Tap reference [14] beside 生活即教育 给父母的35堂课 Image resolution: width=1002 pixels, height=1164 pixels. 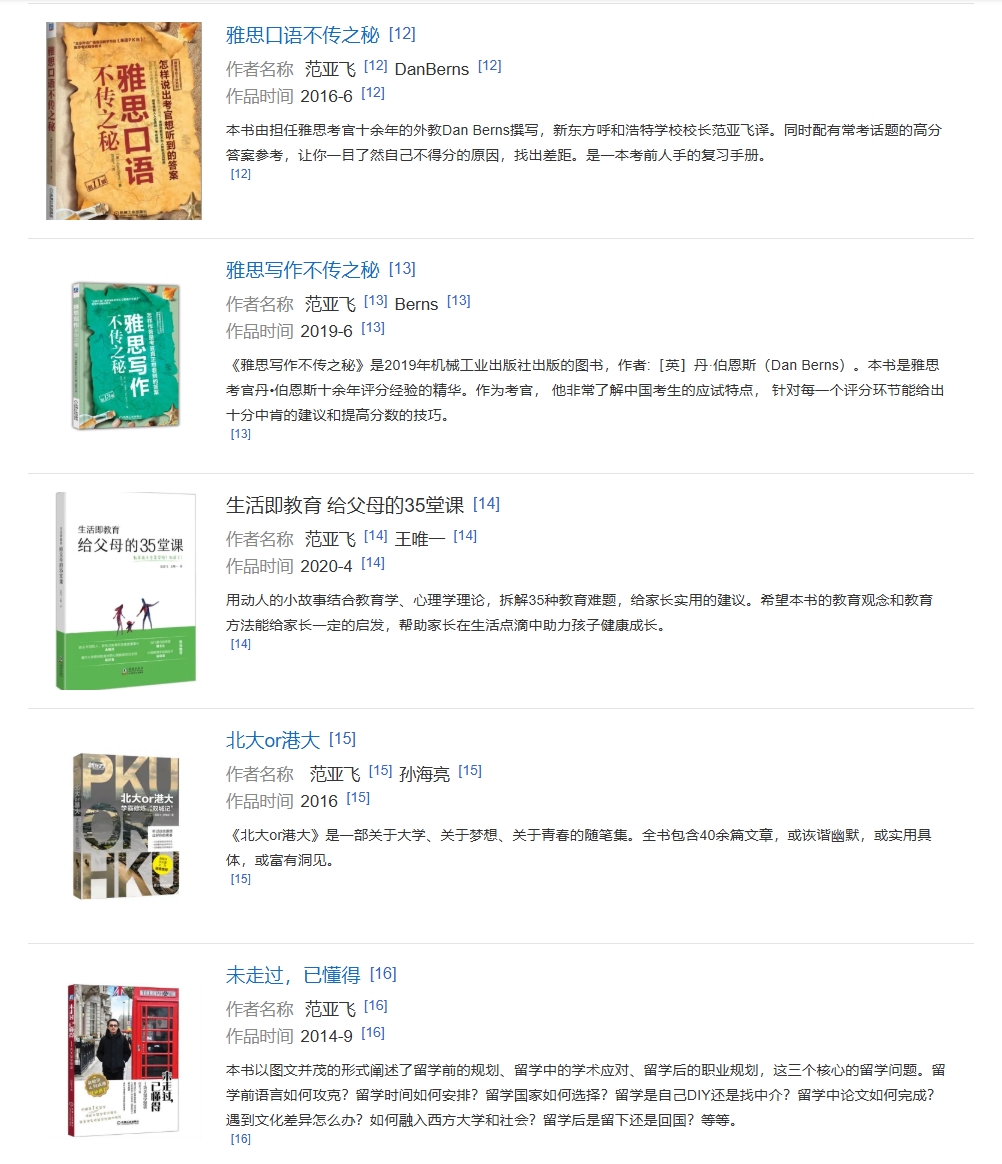point(486,504)
